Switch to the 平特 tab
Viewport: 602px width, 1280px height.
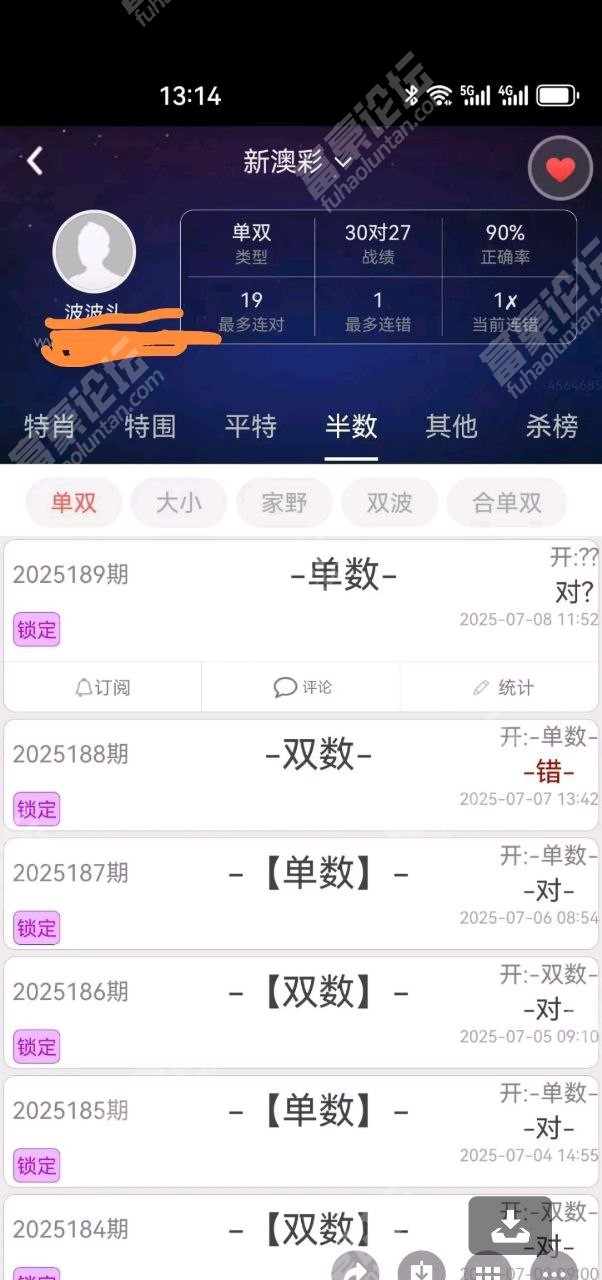pos(251,426)
